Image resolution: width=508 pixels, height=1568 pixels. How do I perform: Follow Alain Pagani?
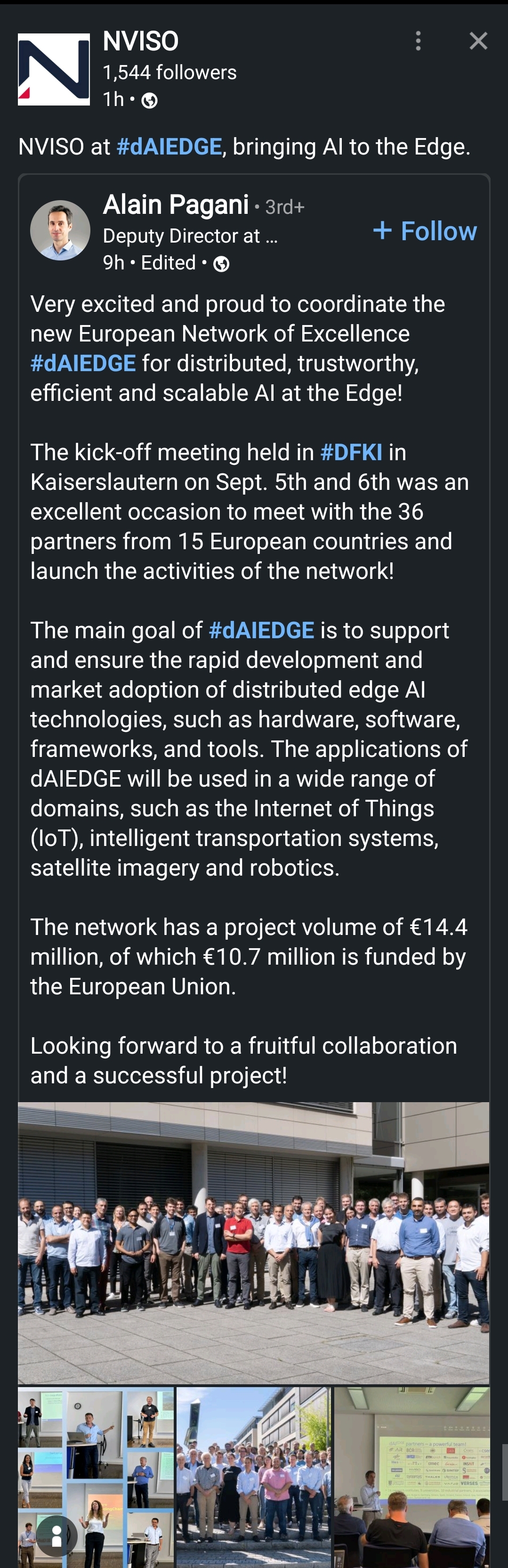425,231
